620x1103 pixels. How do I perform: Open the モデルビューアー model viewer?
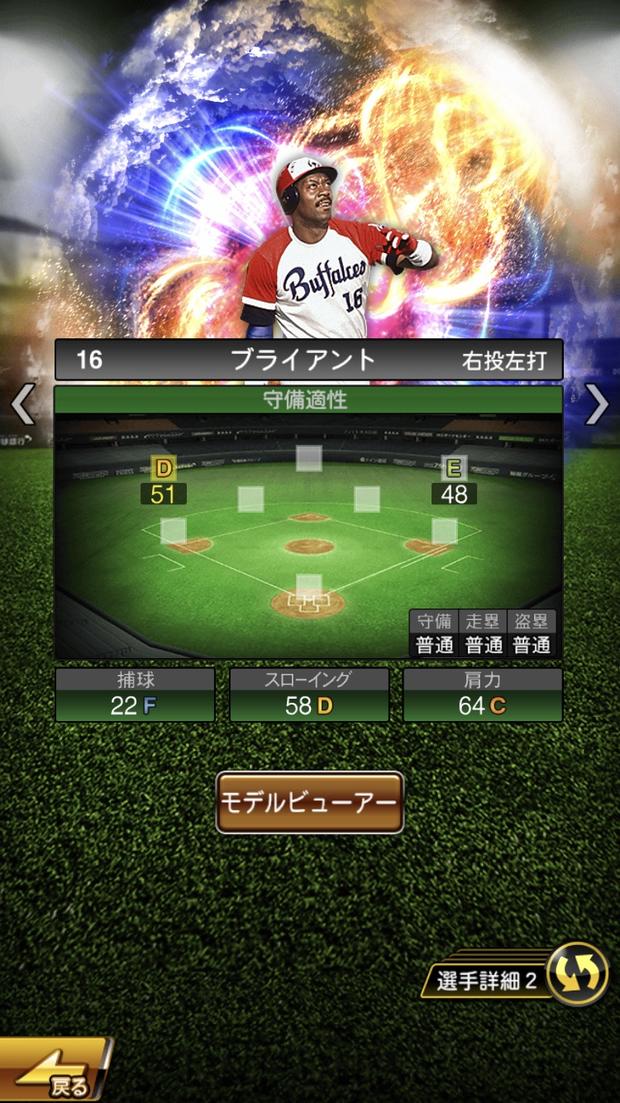310,802
